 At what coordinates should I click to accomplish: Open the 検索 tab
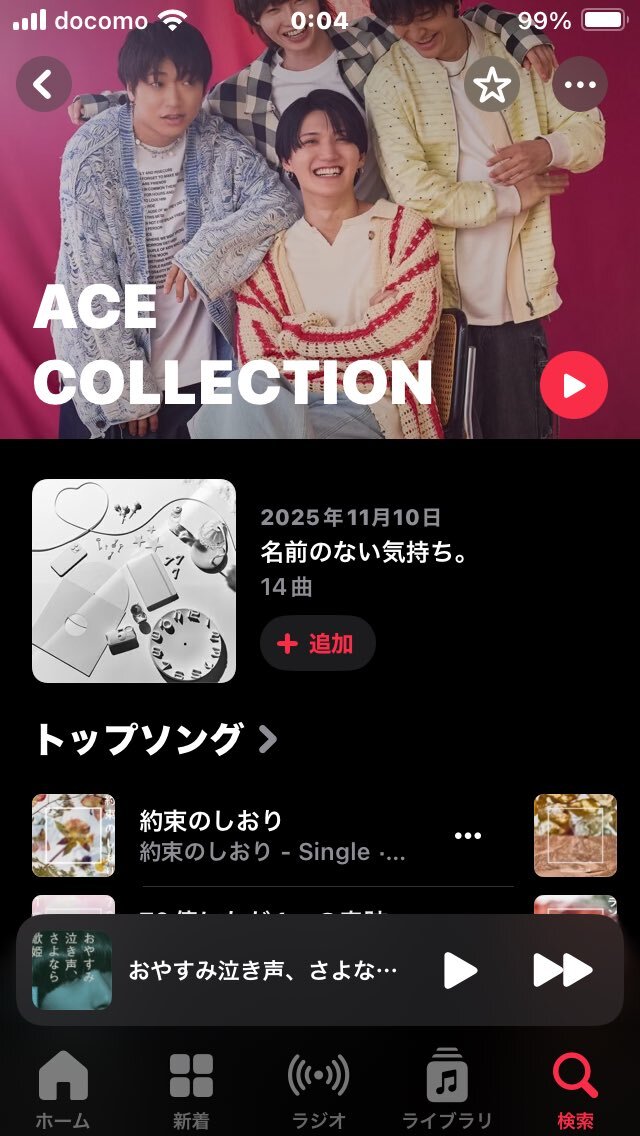(575, 1090)
